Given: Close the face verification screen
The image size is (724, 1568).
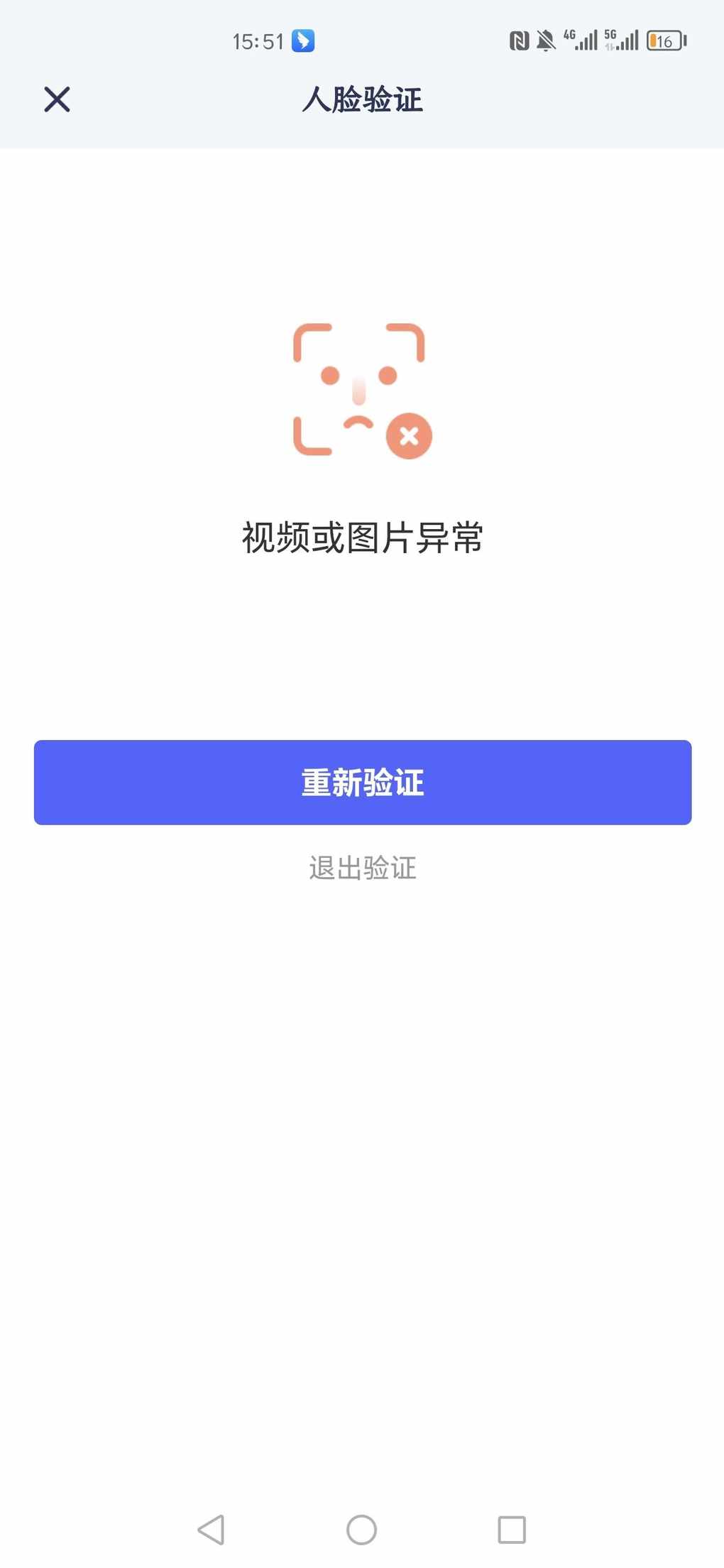Looking at the screenshot, I should coord(57,99).
